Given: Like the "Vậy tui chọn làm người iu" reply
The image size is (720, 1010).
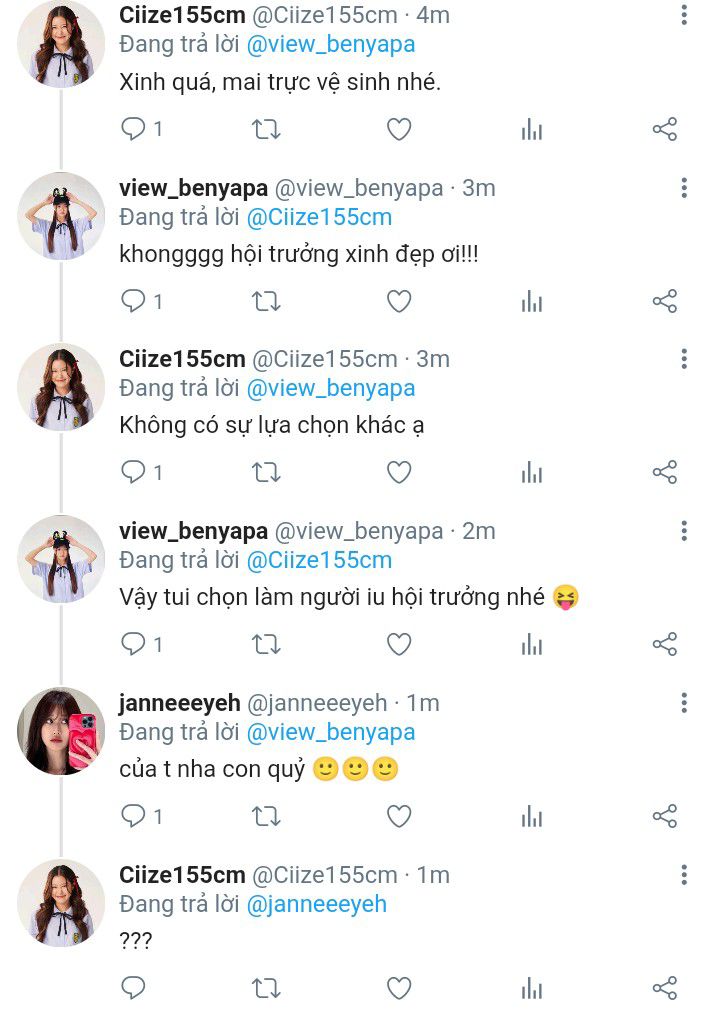Looking at the screenshot, I should 399,645.
